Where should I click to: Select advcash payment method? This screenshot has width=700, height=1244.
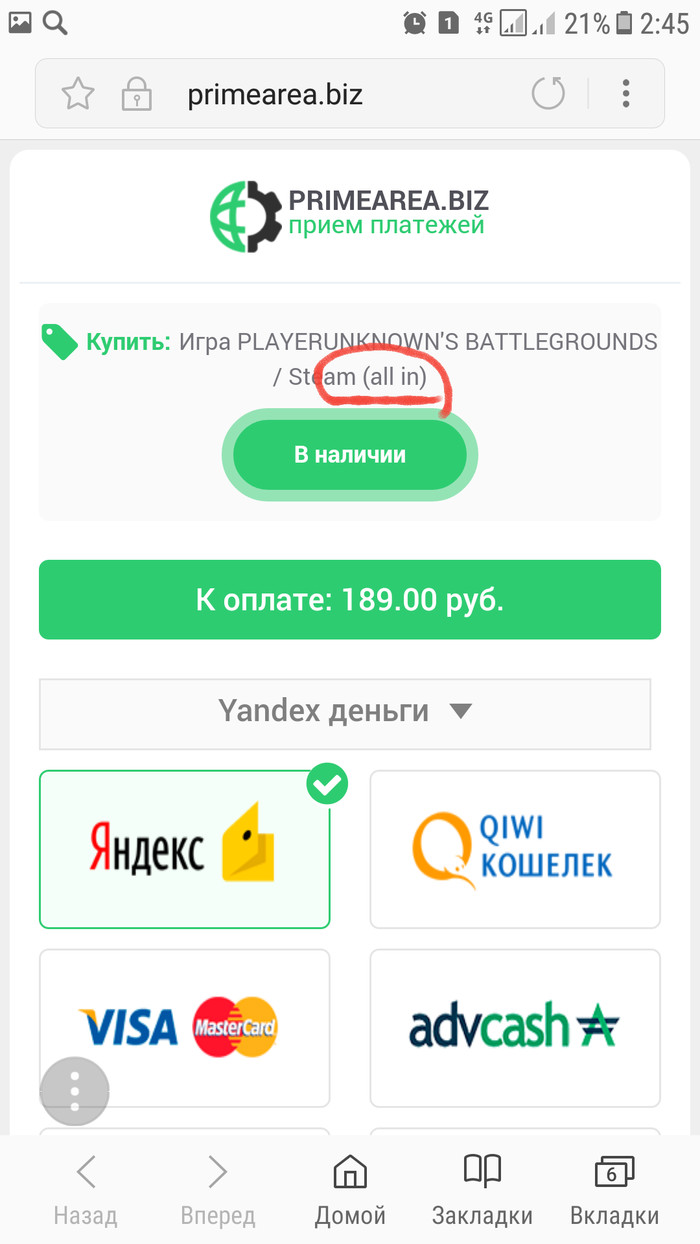(515, 1027)
